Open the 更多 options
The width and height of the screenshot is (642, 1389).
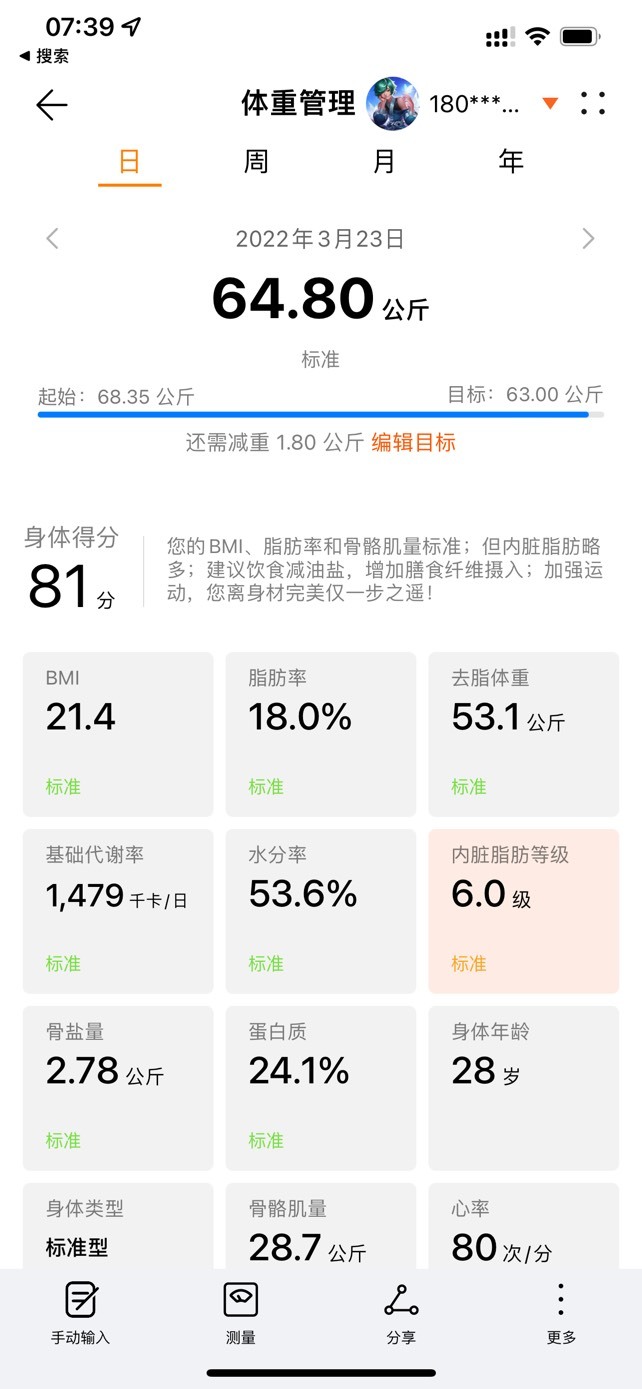561,1312
